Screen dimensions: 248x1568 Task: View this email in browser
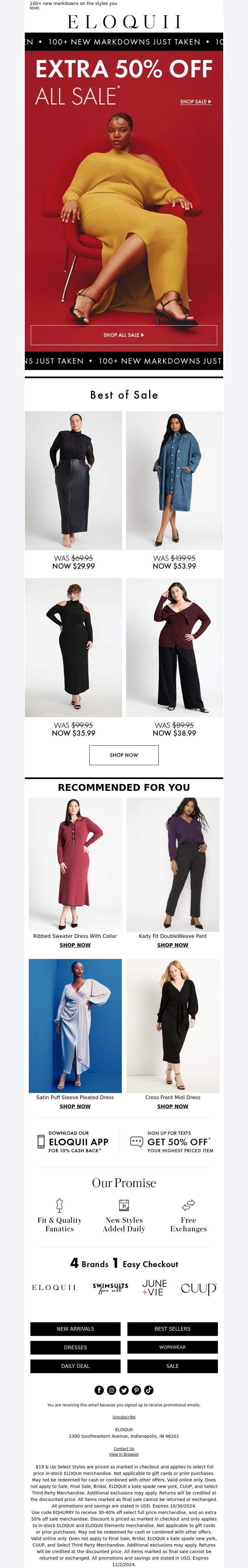pyautogui.click(x=124, y=1454)
